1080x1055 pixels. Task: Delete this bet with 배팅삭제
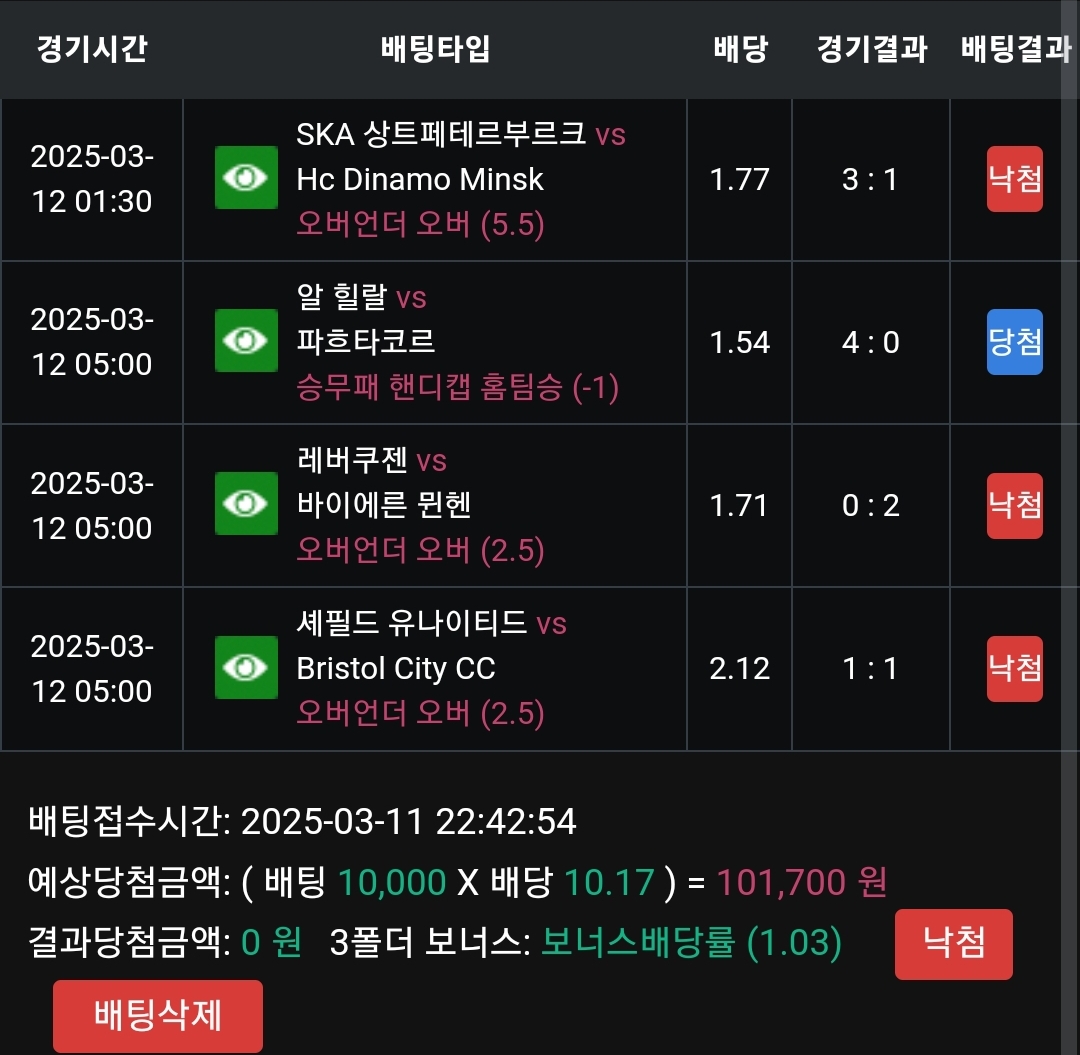(x=158, y=1015)
